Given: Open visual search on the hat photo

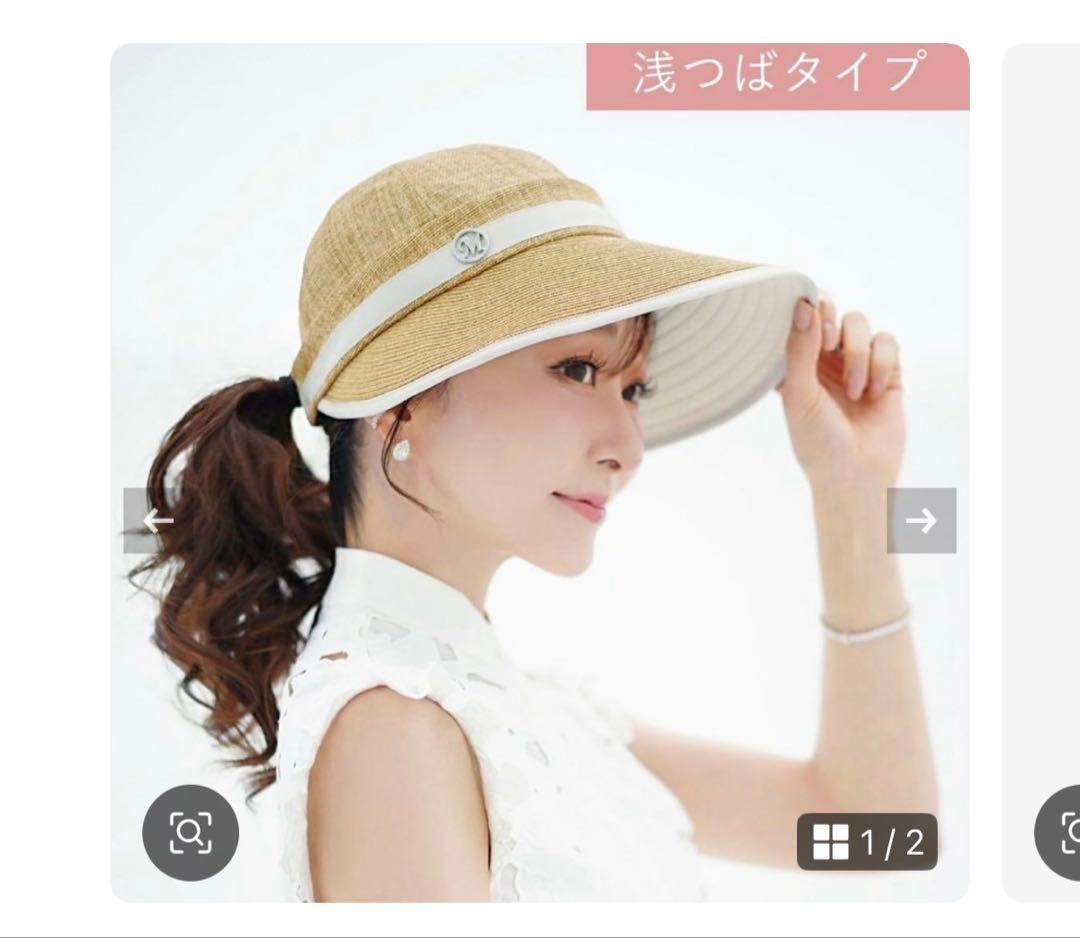Looking at the screenshot, I should (x=190, y=832).
